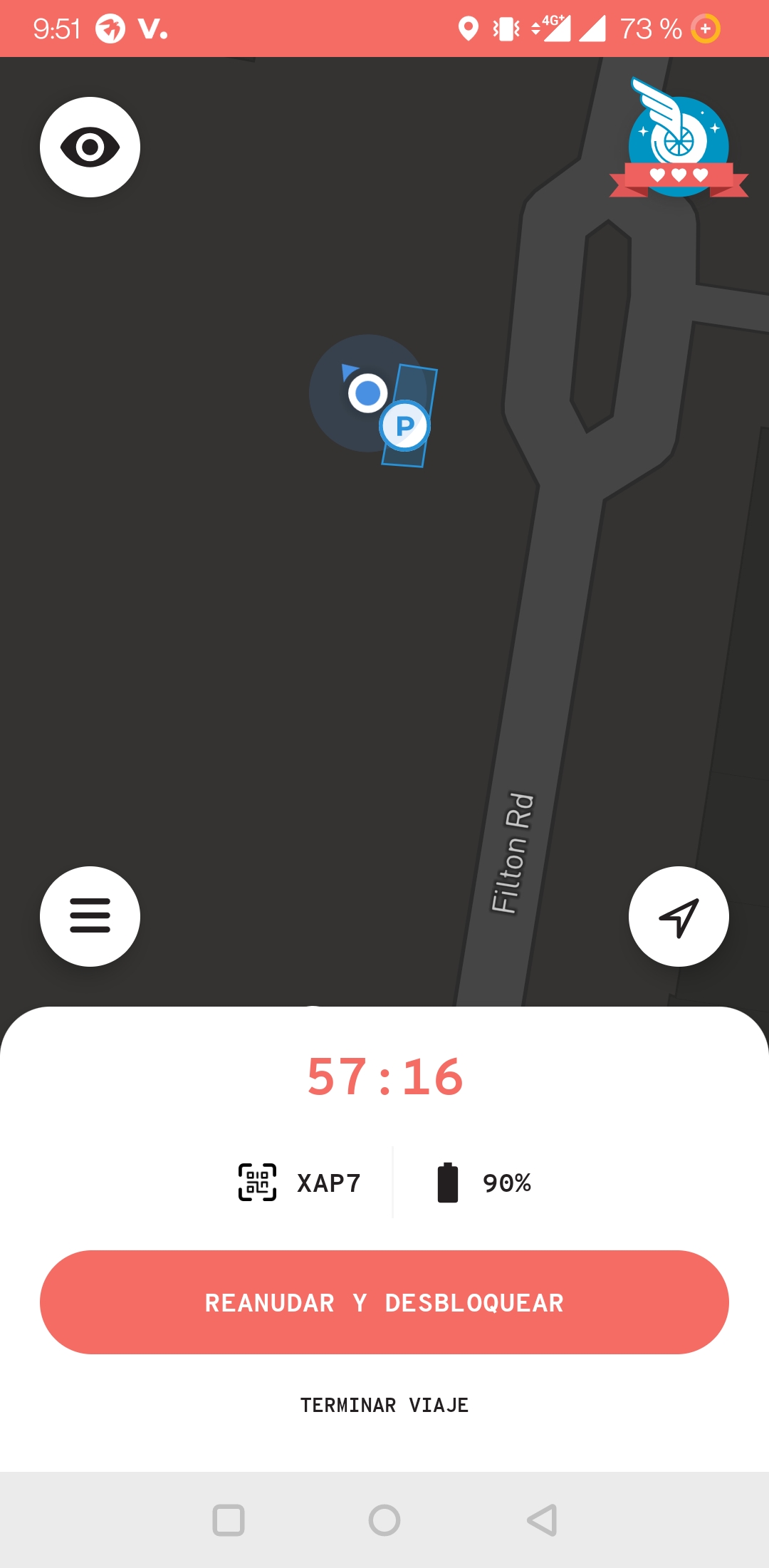Viewport: 769px width, 1568px height.
Task: Tap the eye visibility button
Action: (90, 147)
